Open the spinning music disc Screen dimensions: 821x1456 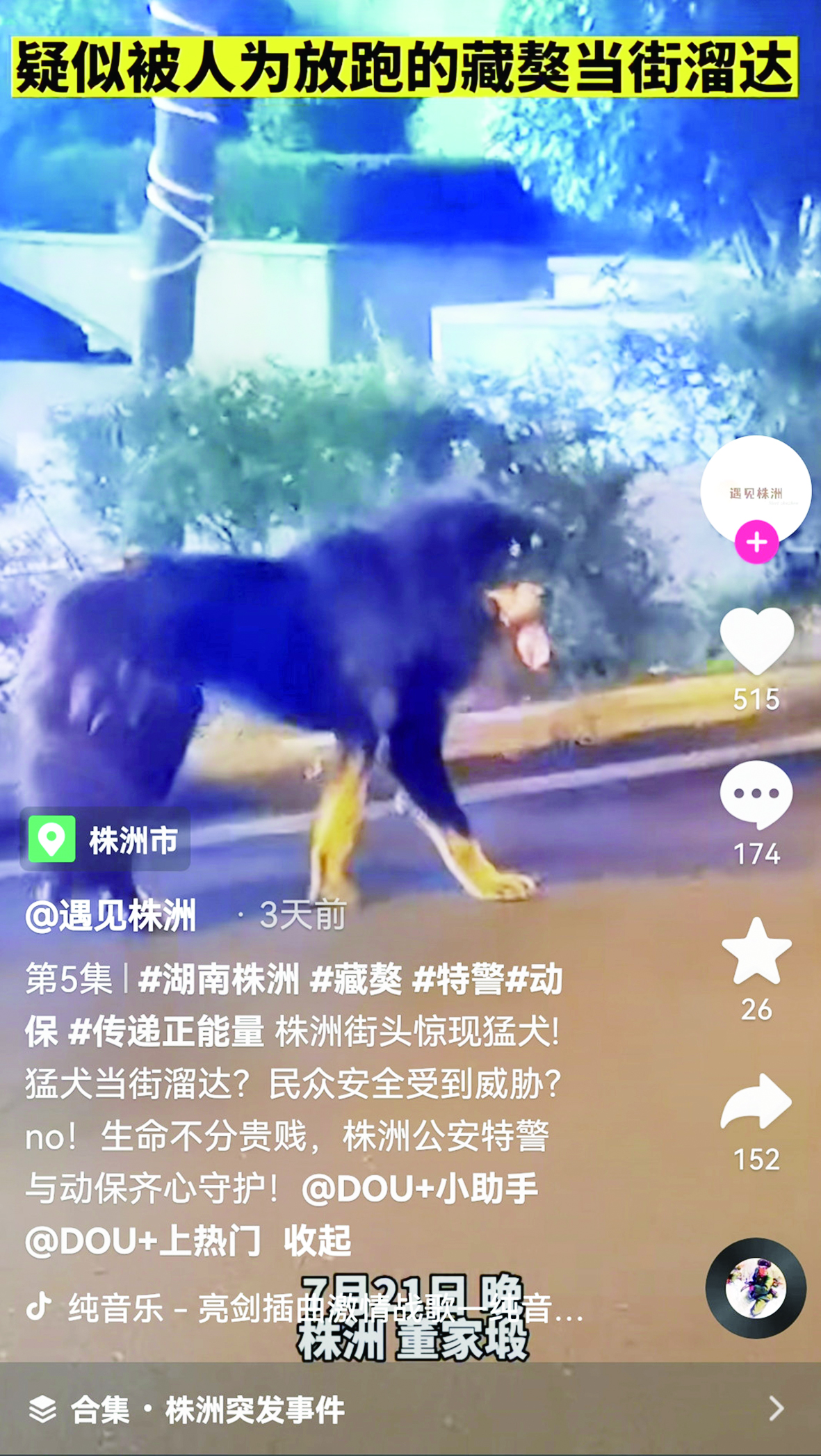[x=756, y=1288]
